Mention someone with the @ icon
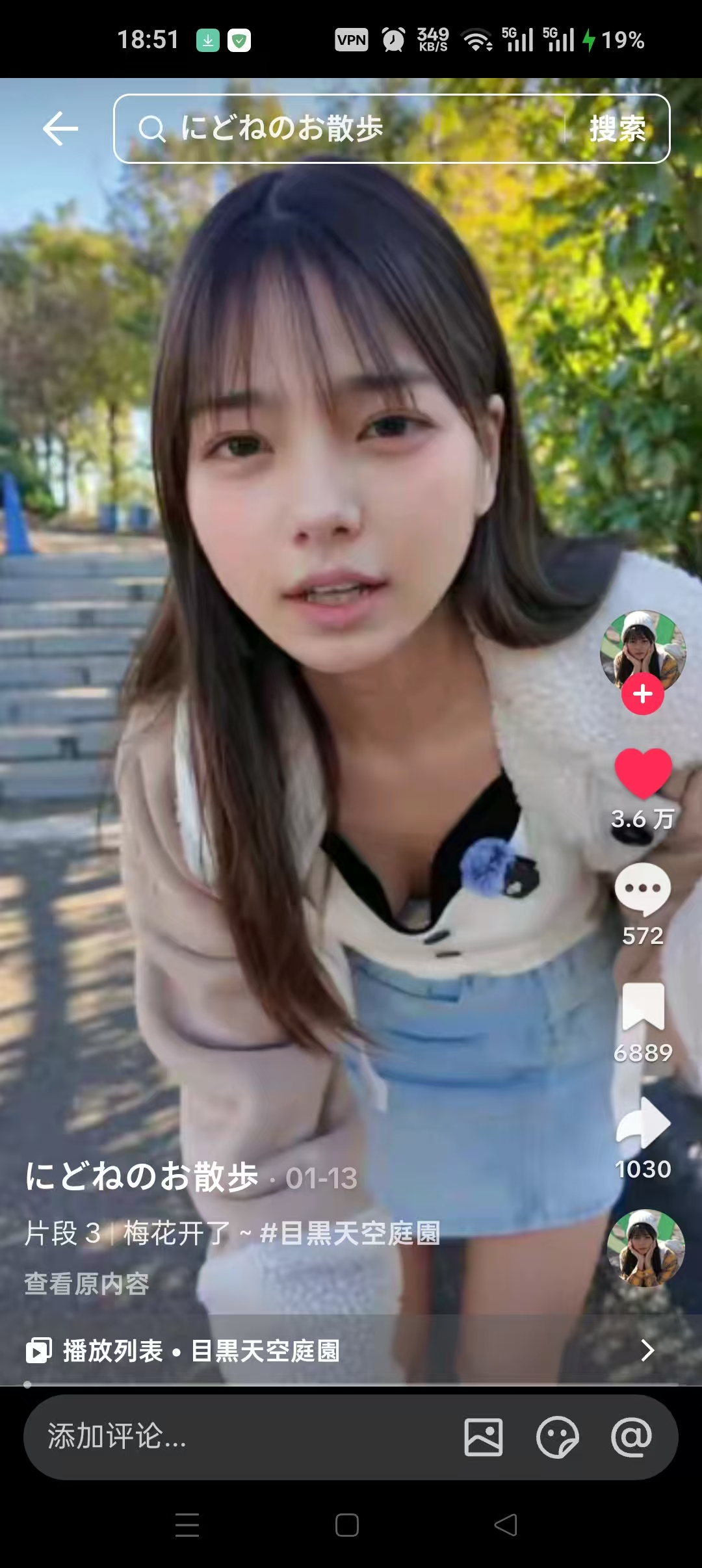The width and height of the screenshot is (702, 1568). tap(631, 1437)
